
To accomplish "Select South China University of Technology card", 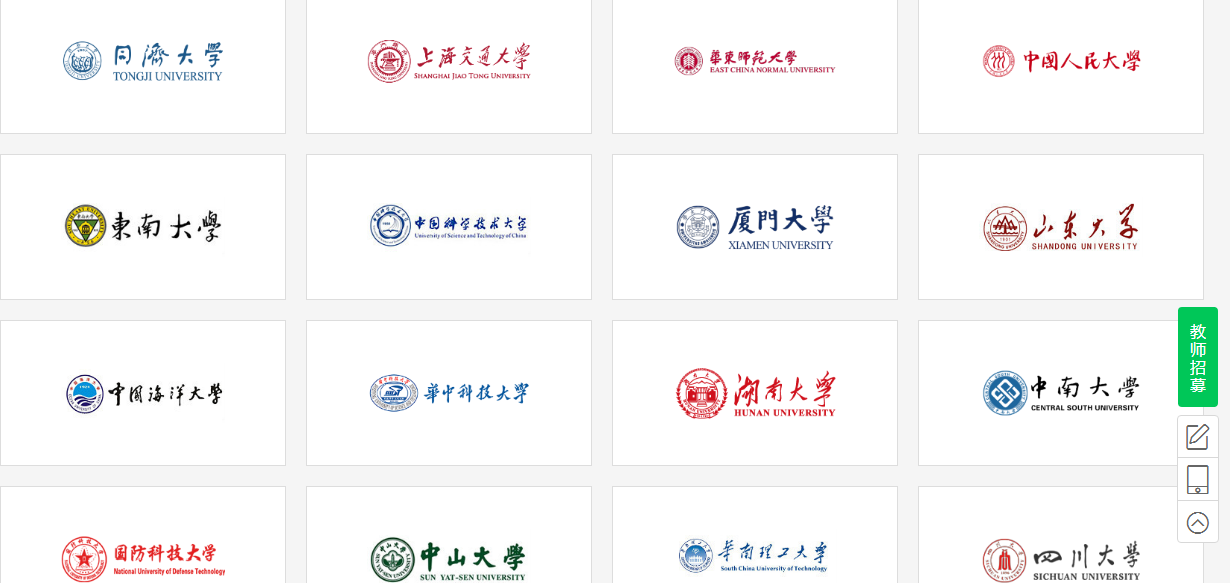I will pos(755,553).
